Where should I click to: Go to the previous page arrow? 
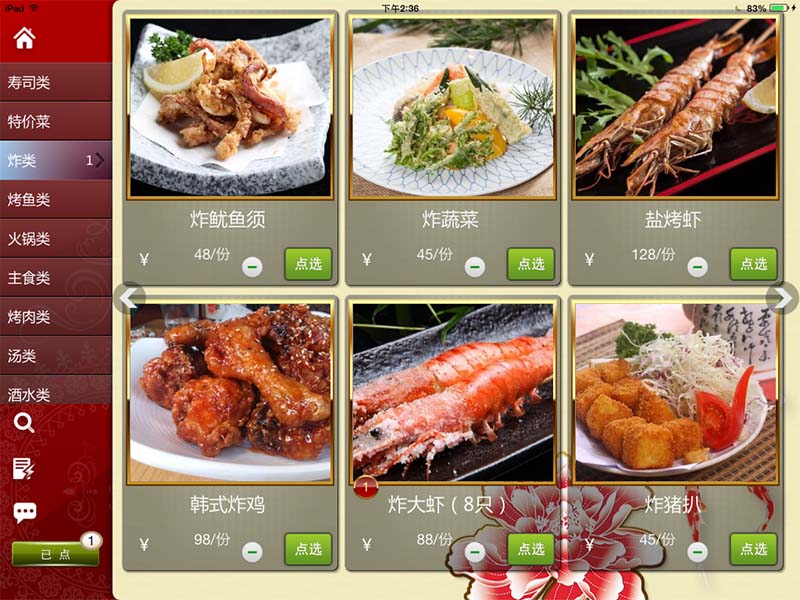130,297
